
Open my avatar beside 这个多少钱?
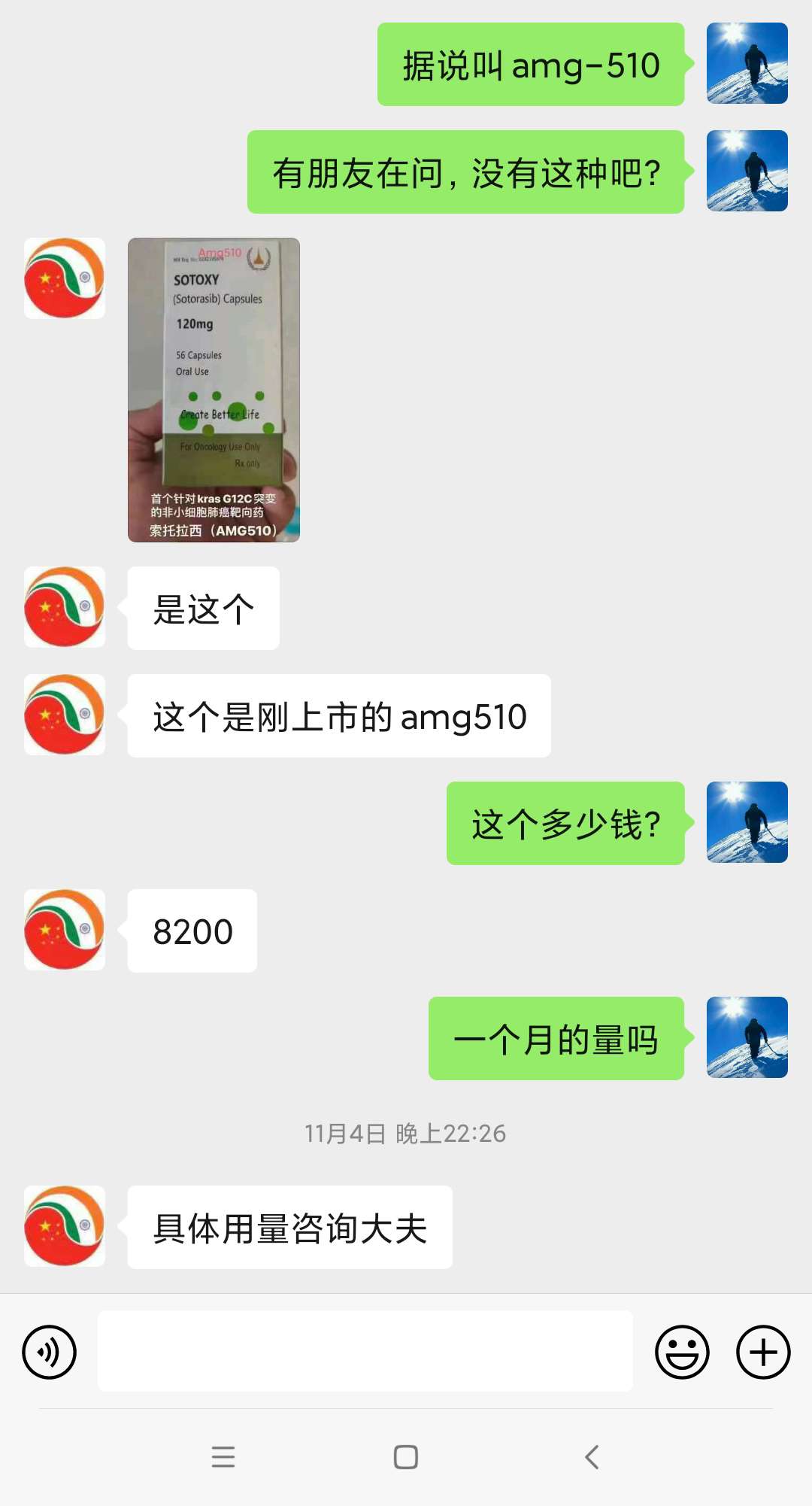coord(747,822)
